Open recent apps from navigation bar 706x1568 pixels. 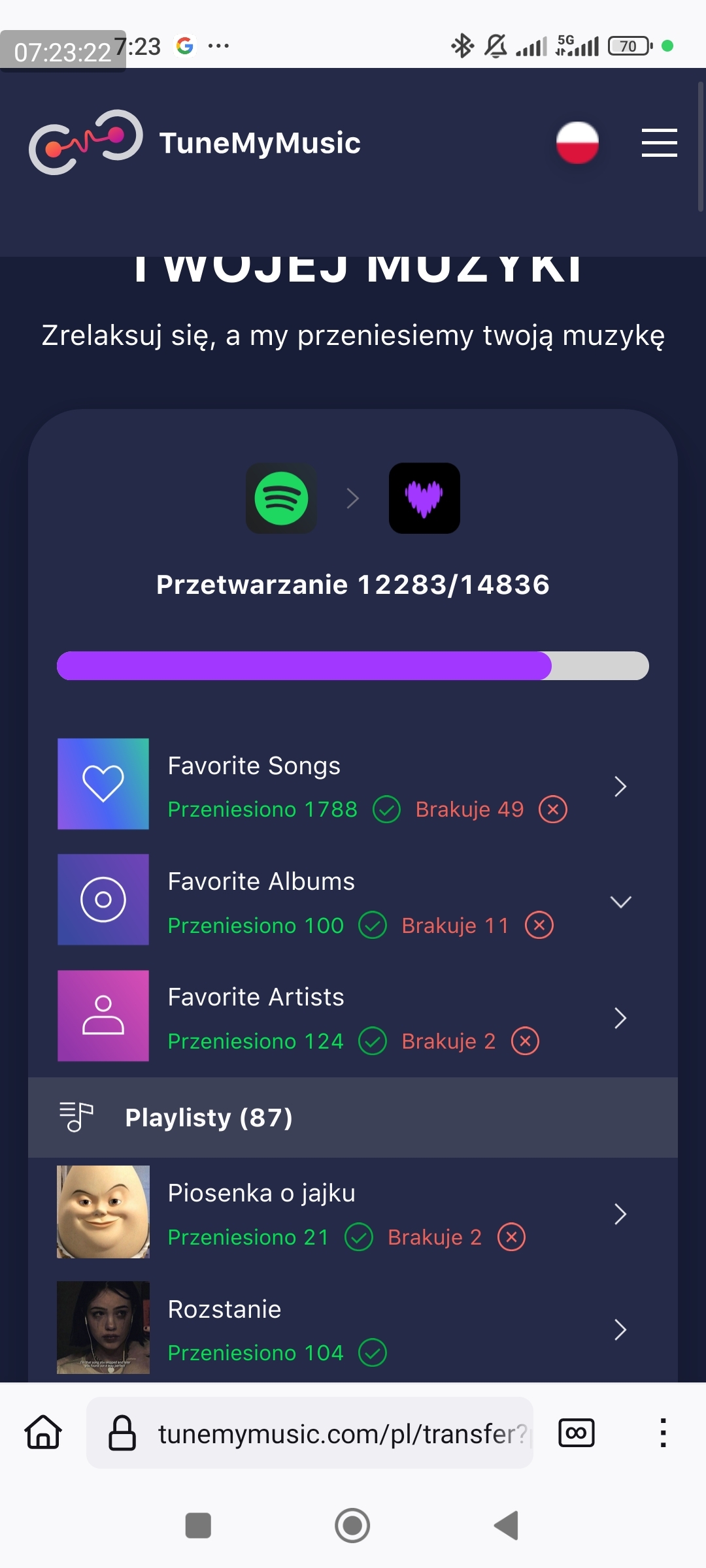click(198, 1526)
